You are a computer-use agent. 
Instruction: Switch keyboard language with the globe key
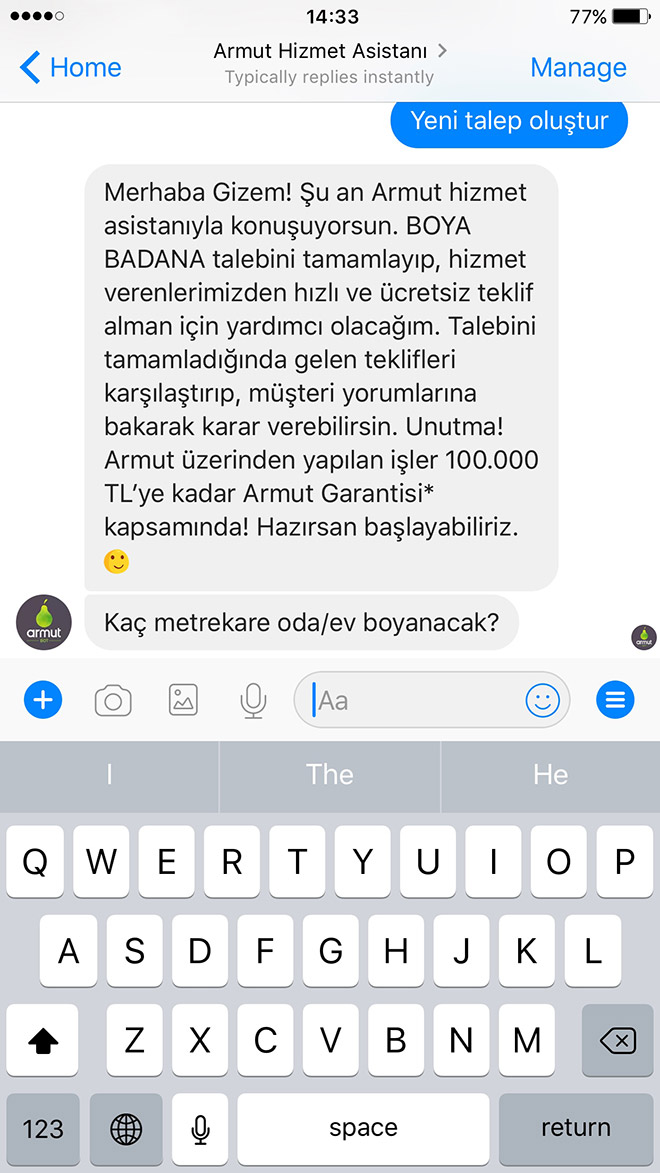[x=126, y=1129]
